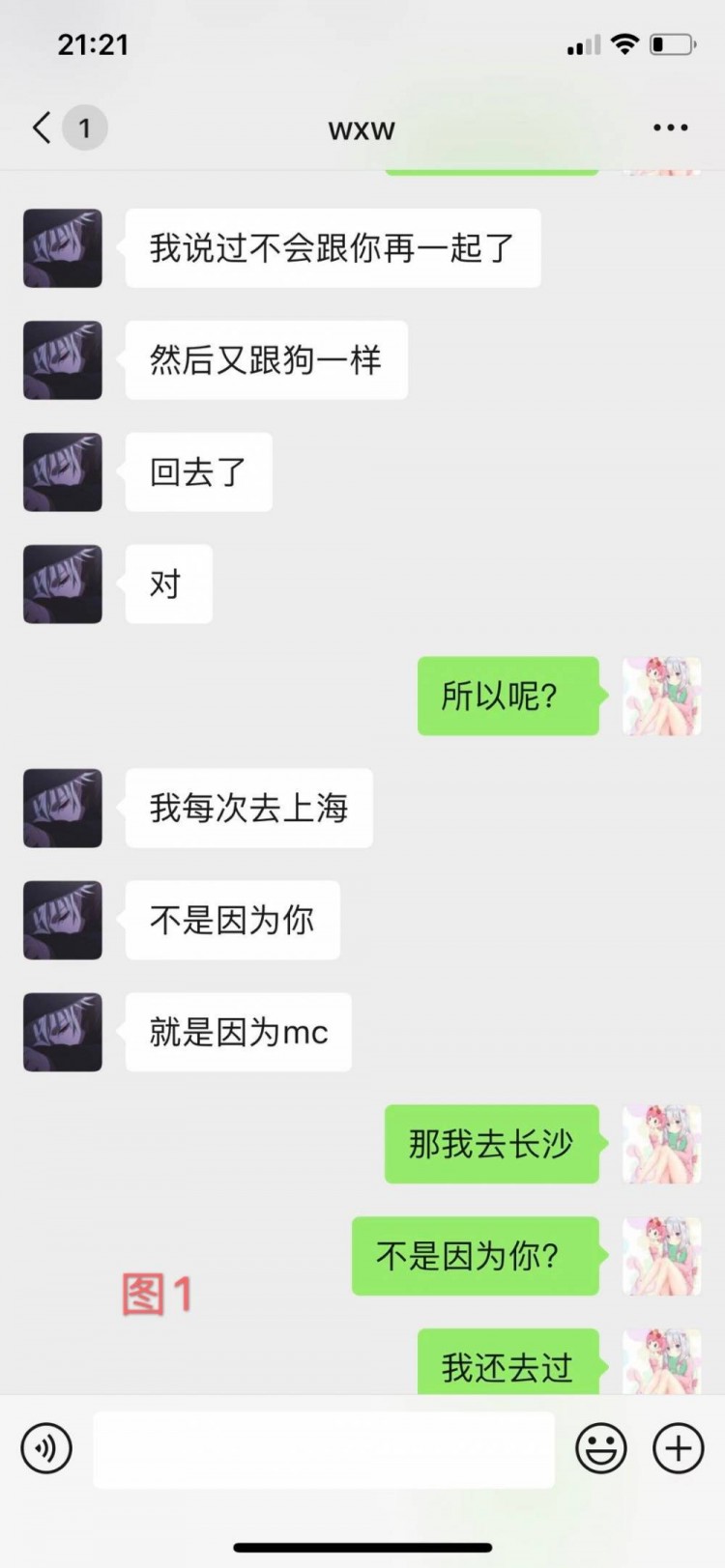
Task: Tap the back chevron to return to chats
Action: (39, 127)
